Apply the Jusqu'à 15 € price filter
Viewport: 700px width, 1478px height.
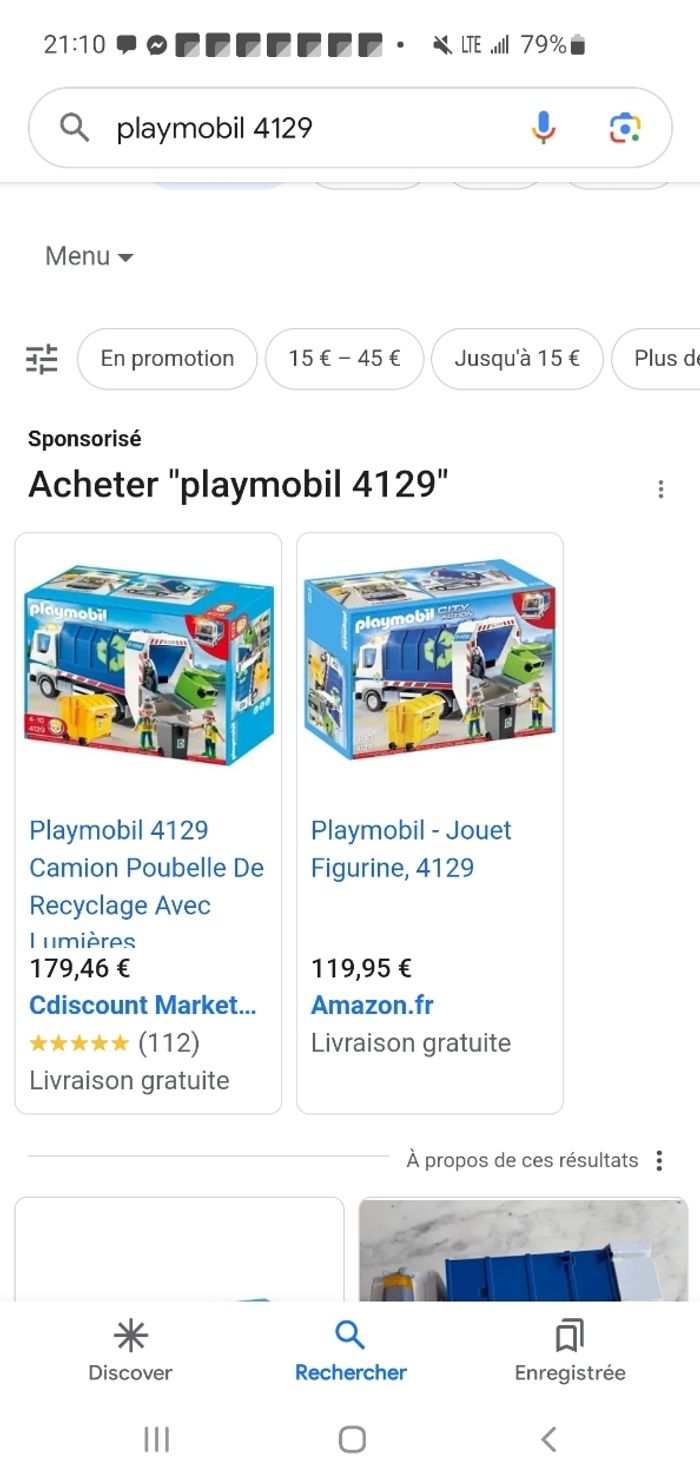coord(517,358)
